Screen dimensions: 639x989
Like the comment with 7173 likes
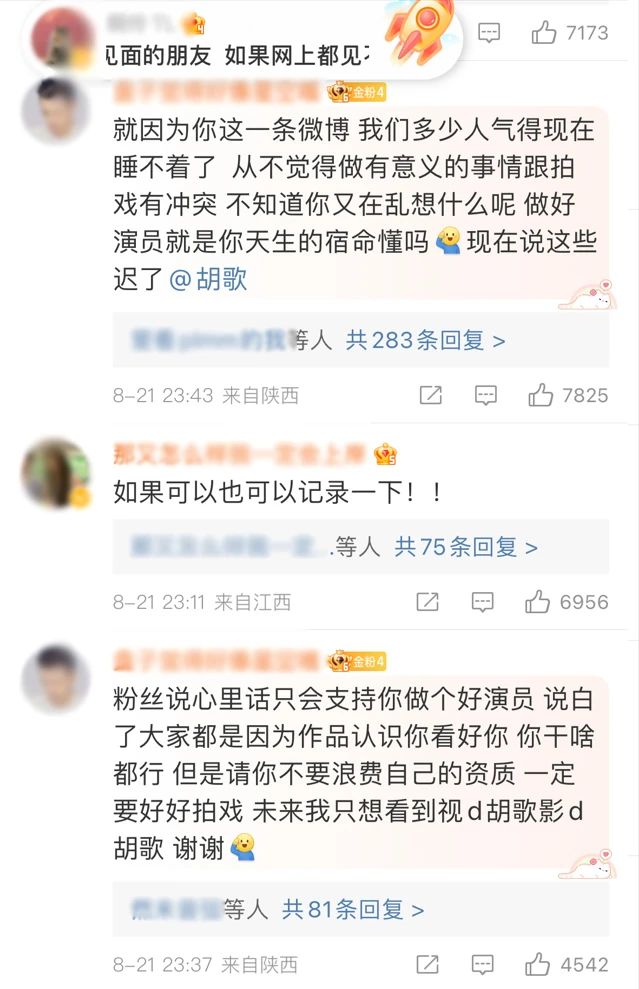(x=543, y=33)
